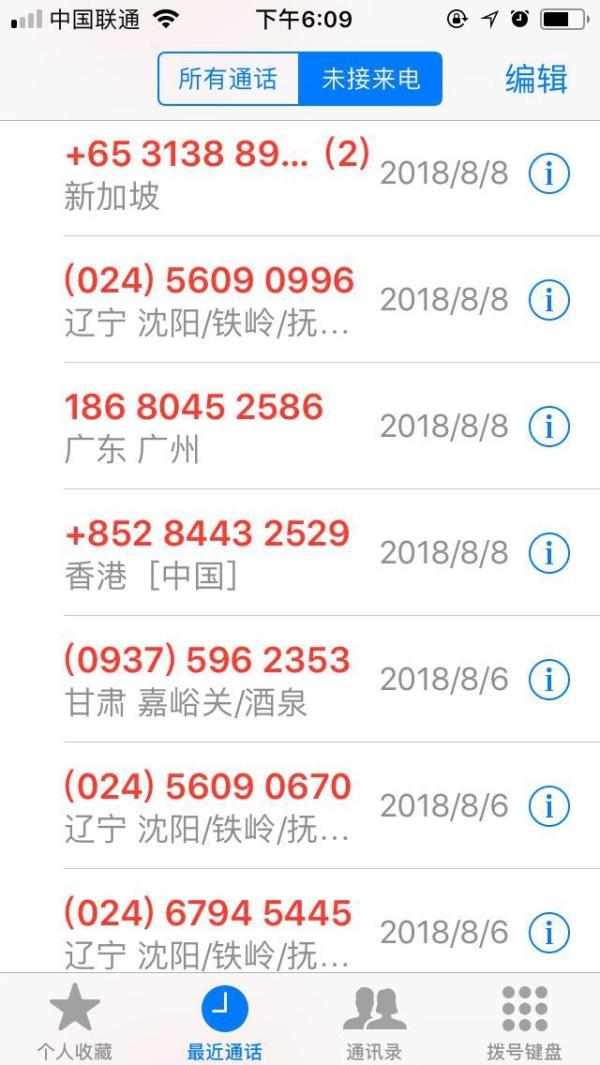This screenshot has height=1065, width=600.
Task: View info for (024) 5609 0996
Action: tap(548, 299)
